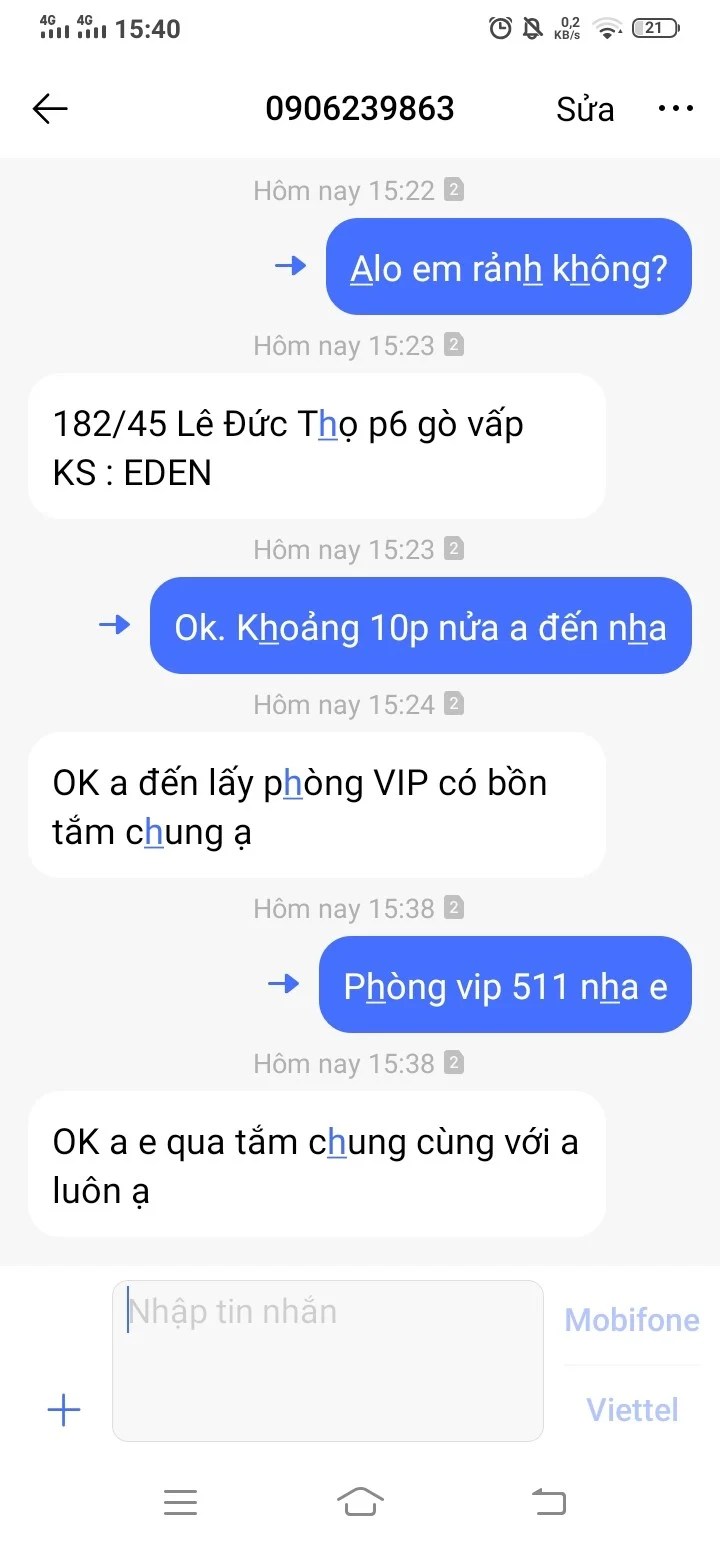Tap the Sửa edit button
The width and height of the screenshot is (720, 1544).
point(585,109)
